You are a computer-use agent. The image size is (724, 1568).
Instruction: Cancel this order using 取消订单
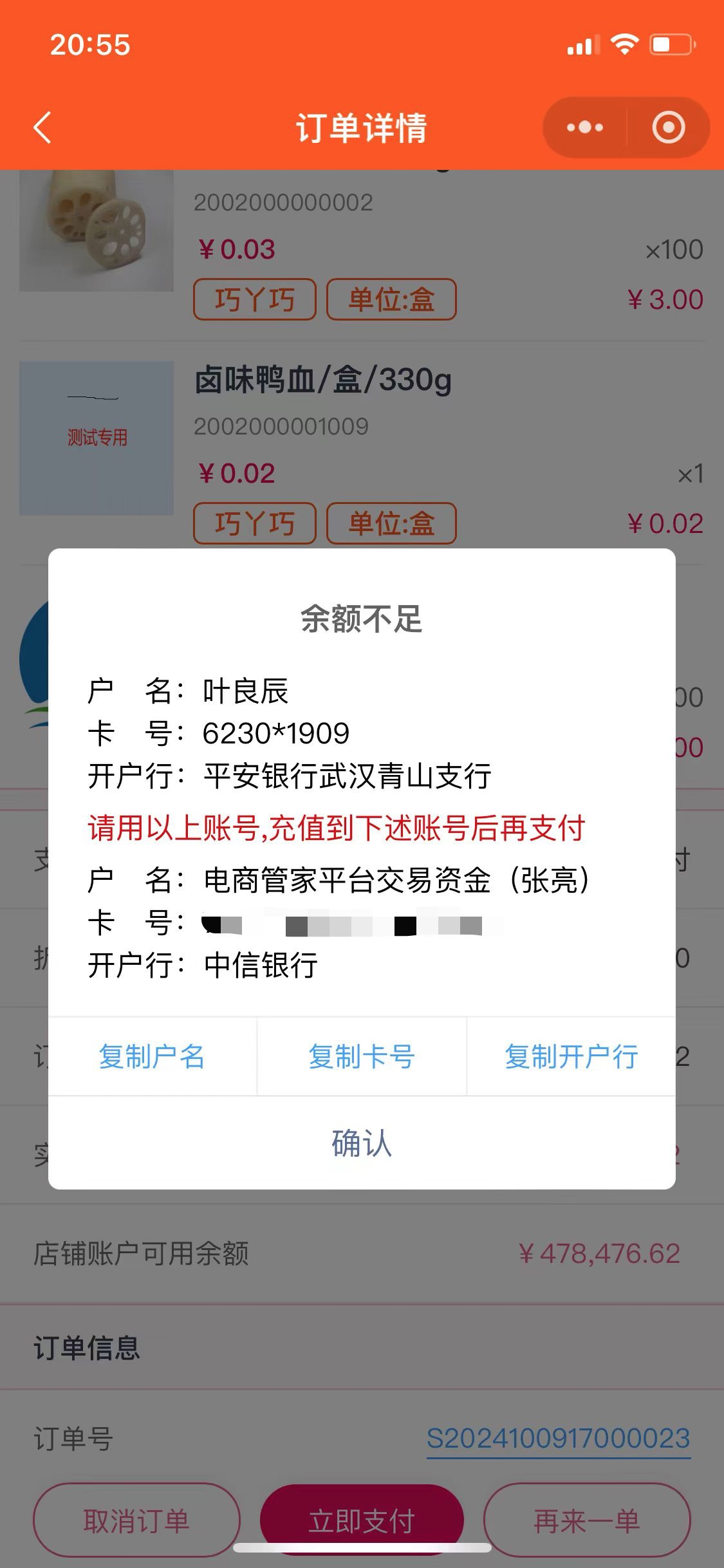tap(136, 1520)
